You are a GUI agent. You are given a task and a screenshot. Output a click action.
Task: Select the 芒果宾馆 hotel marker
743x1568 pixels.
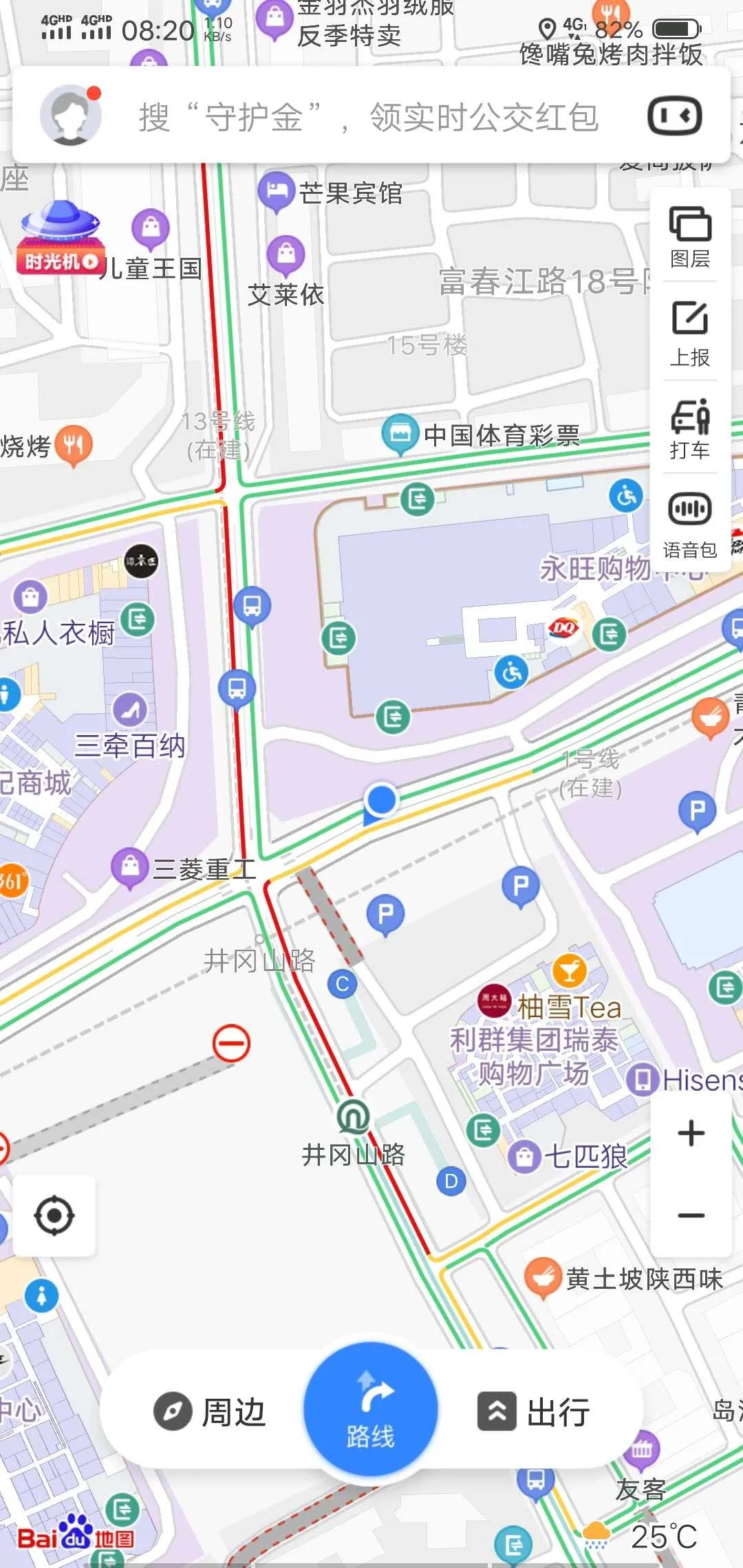coord(277,191)
